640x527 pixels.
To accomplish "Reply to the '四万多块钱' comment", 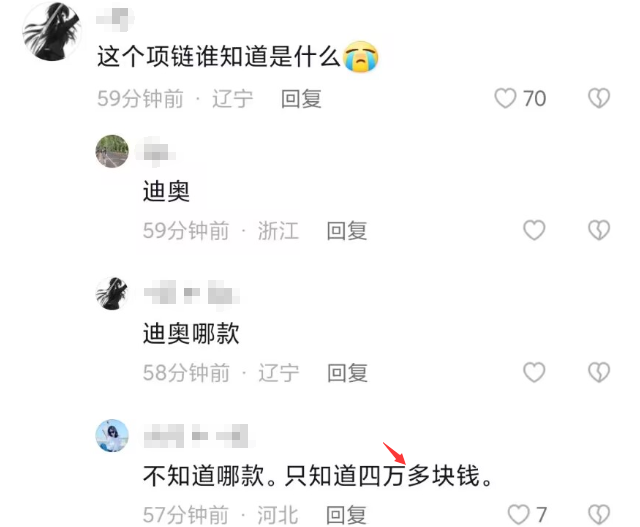I will (347, 515).
